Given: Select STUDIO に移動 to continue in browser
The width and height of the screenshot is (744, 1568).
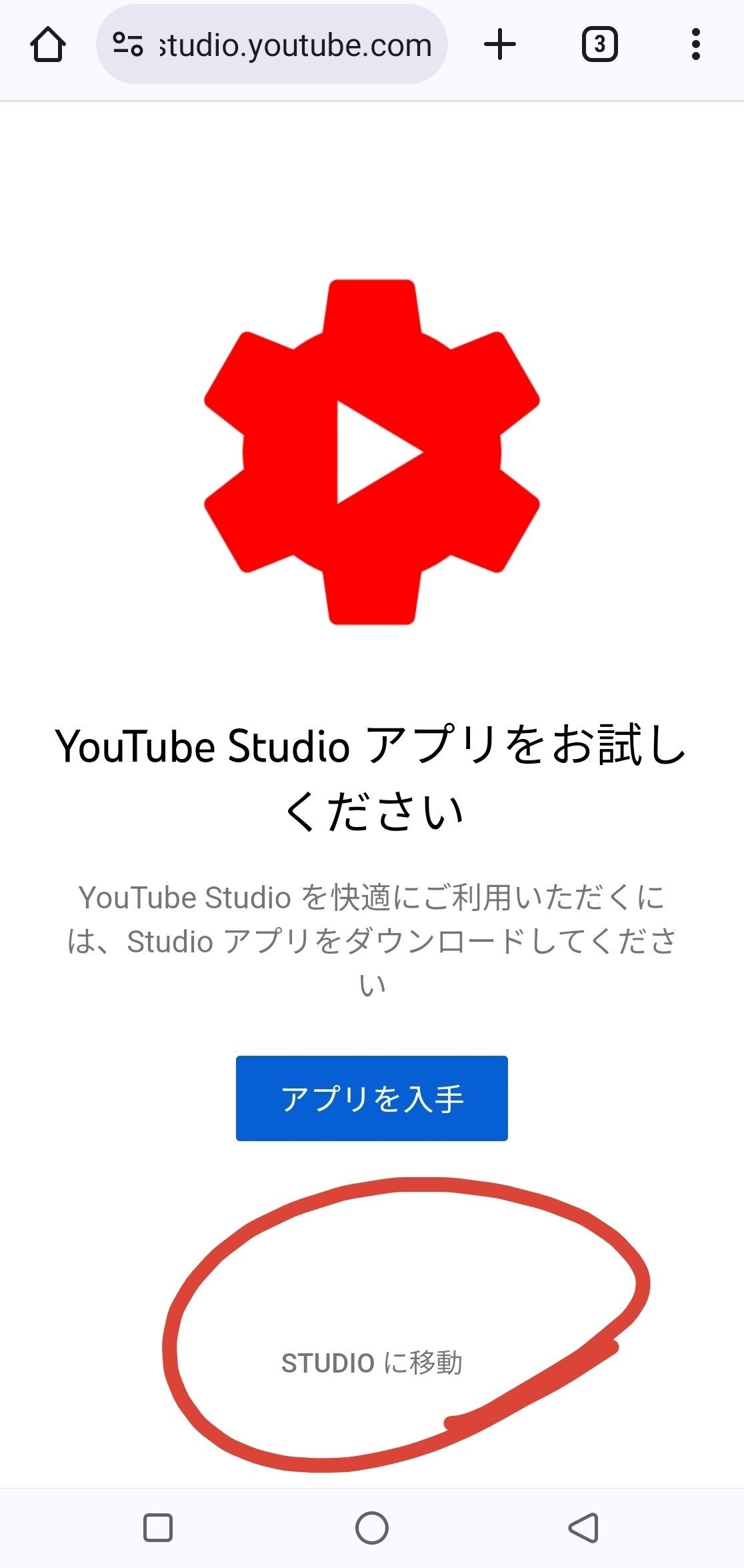Looking at the screenshot, I should (x=371, y=1363).
